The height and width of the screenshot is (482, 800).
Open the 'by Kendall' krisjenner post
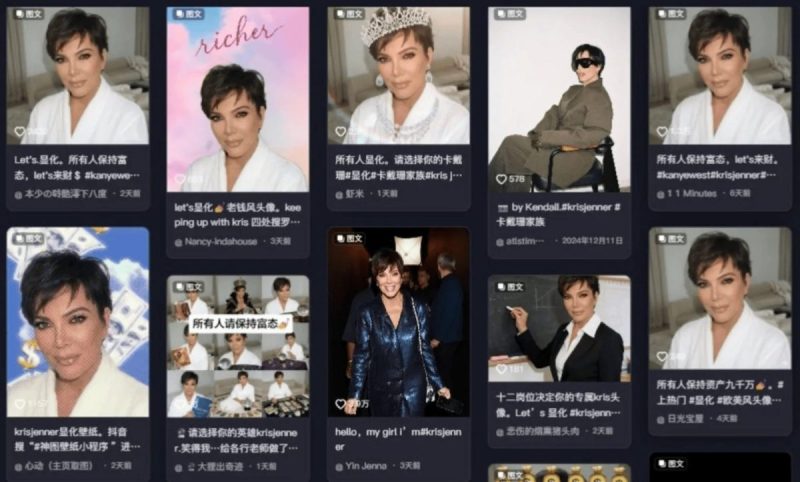pyautogui.click(x=558, y=99)
